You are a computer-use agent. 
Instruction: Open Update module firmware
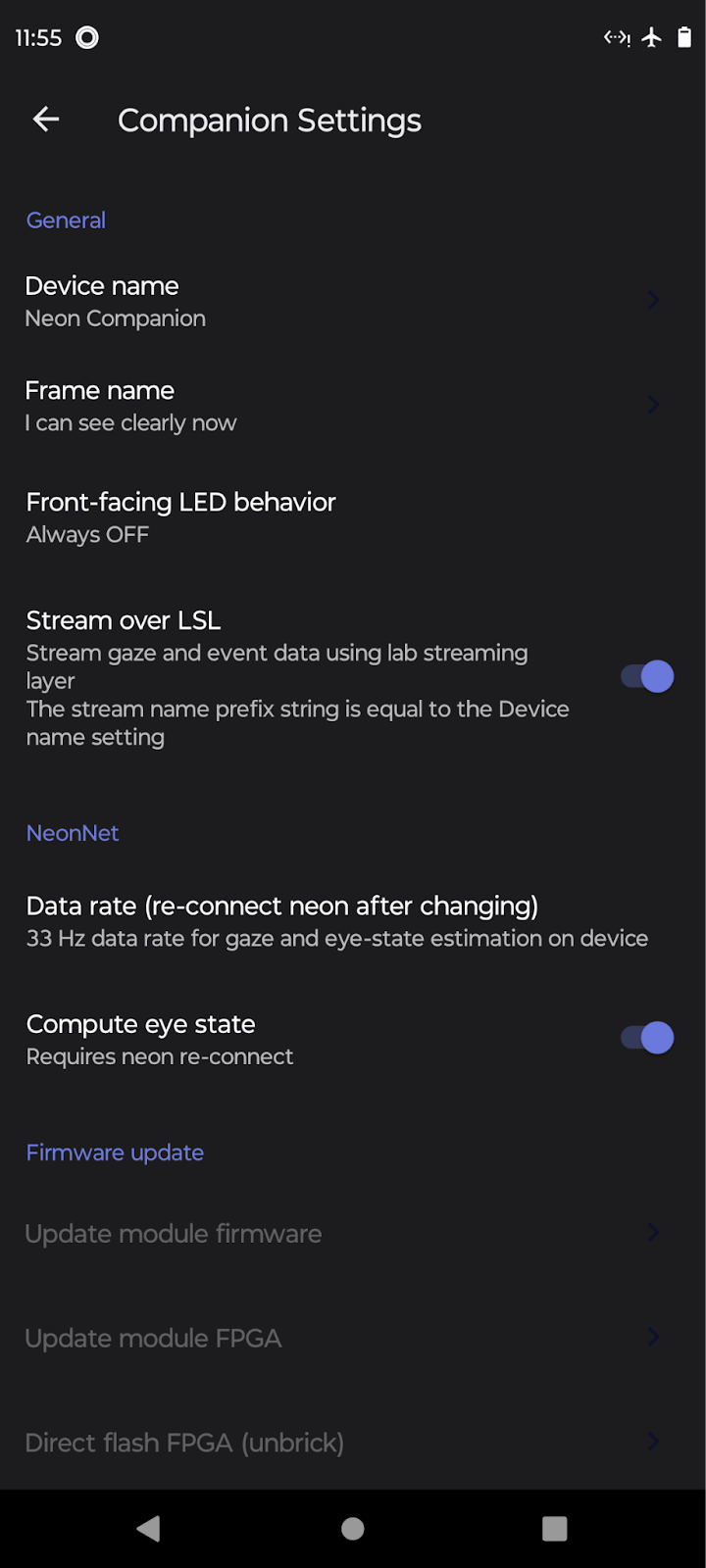[x=353, y=1234]
